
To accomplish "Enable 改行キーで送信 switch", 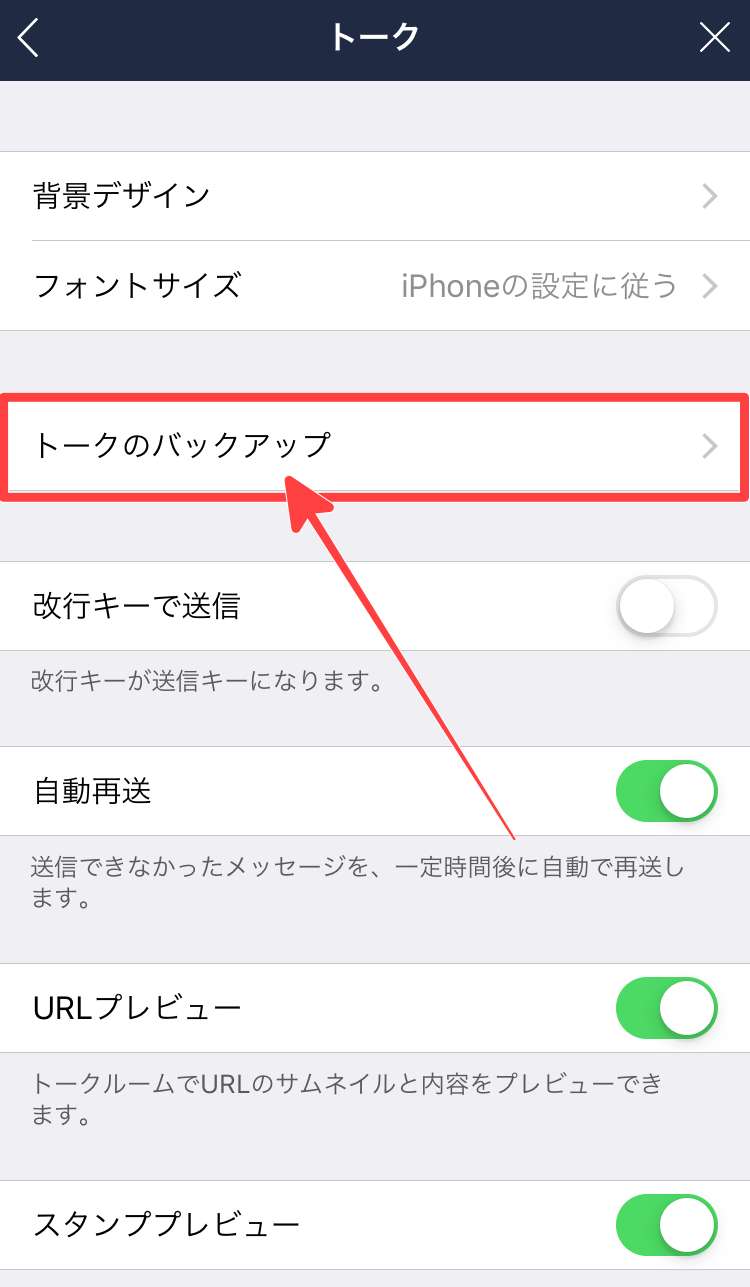I will 666,606.
